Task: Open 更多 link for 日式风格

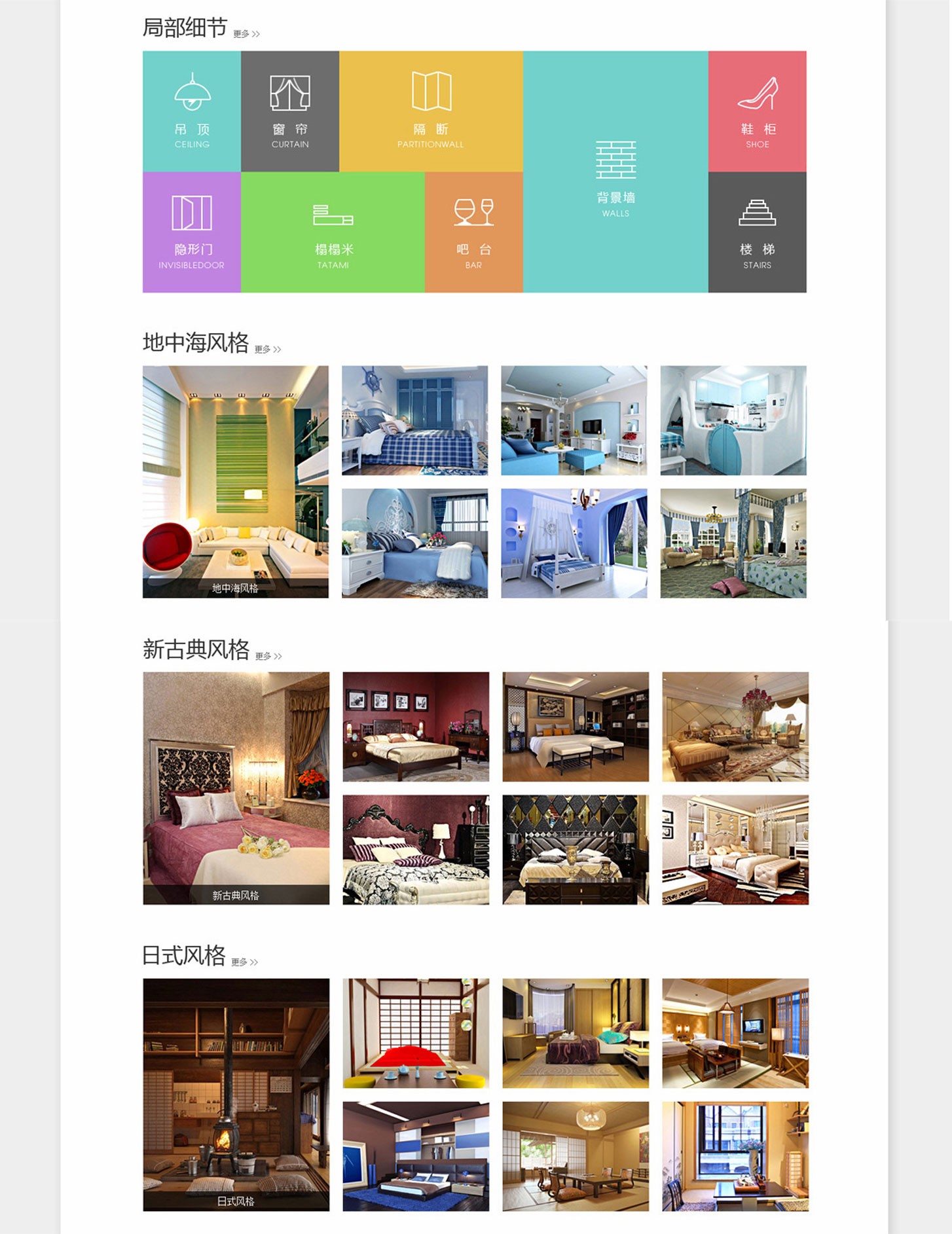Action: pos(244,962)
